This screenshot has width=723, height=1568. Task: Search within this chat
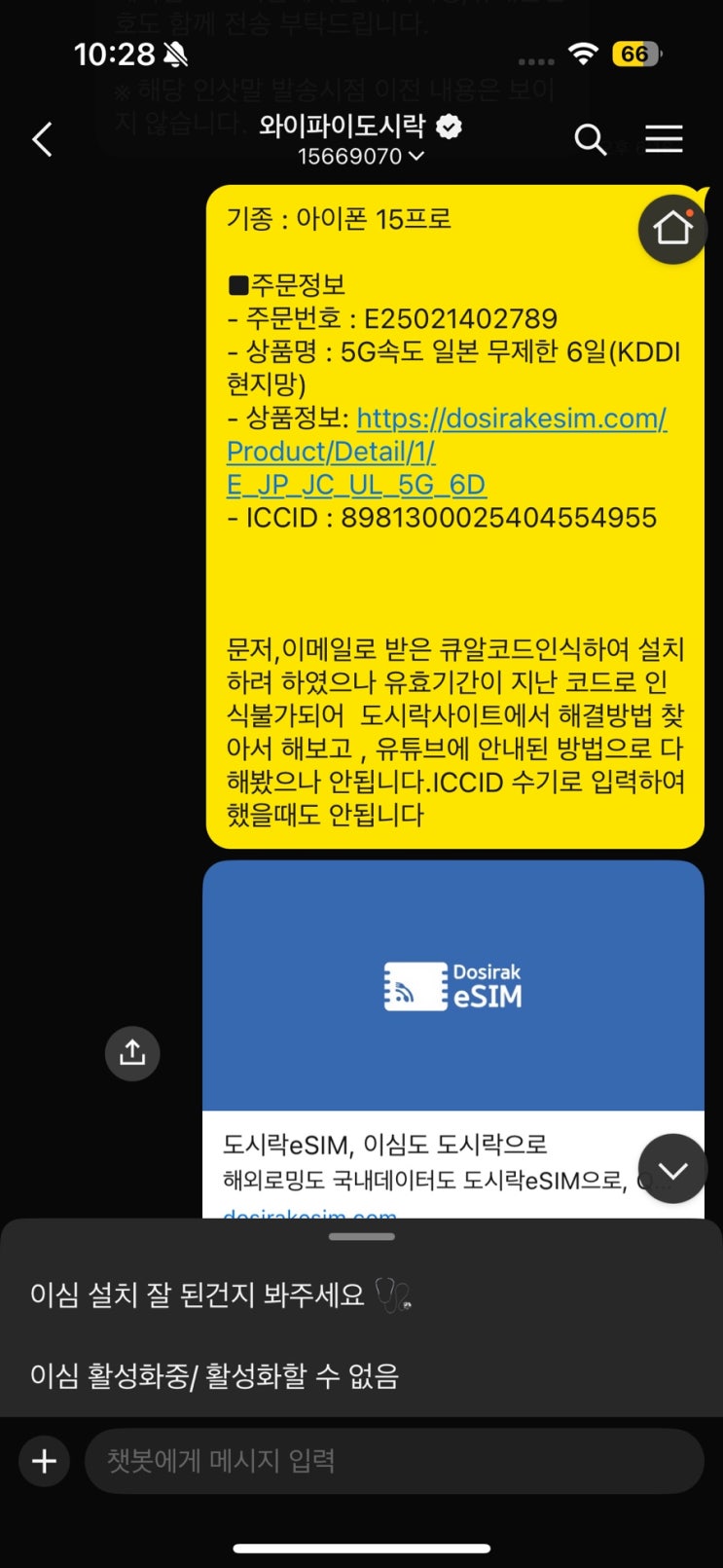point(590,140)
